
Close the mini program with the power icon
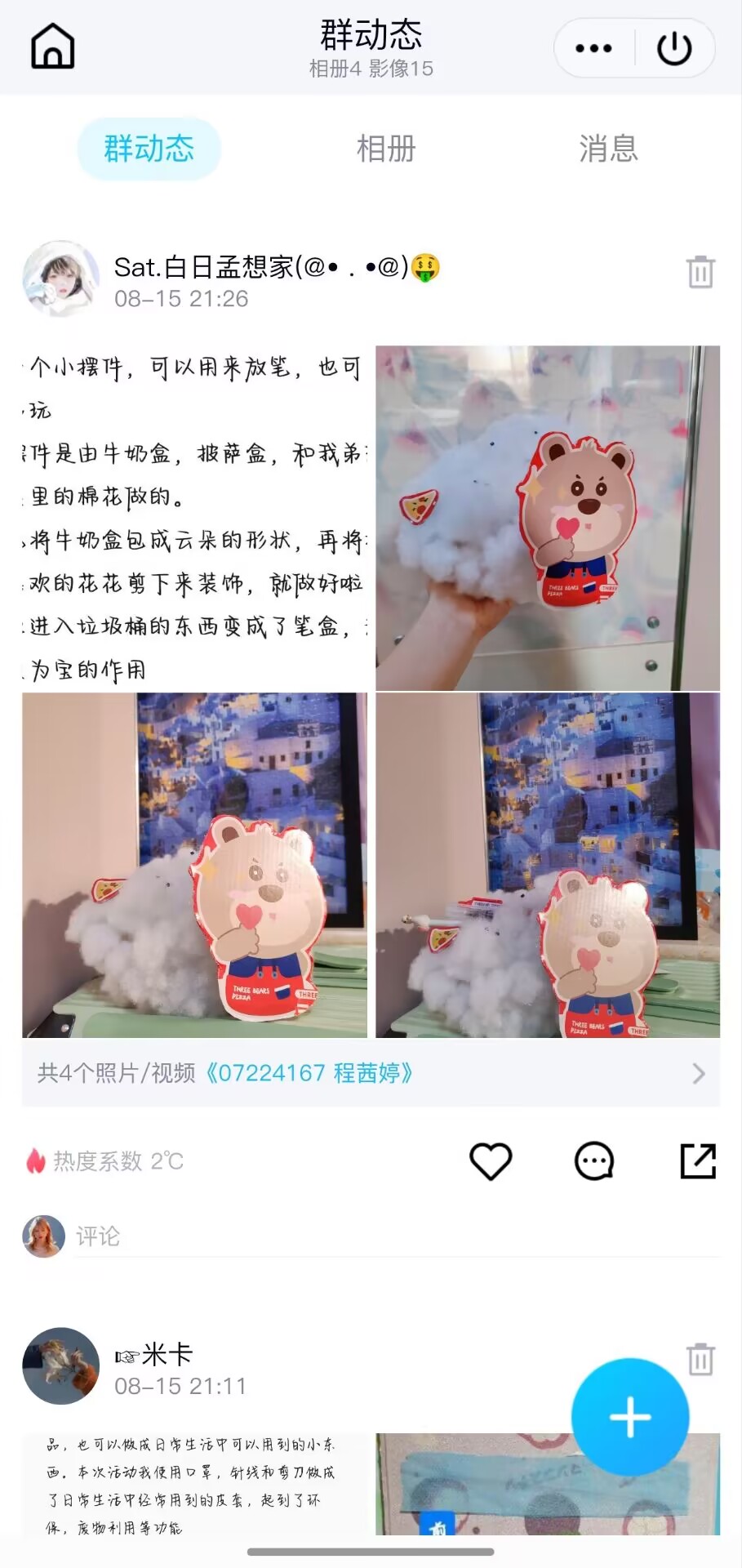pos(674,48)
